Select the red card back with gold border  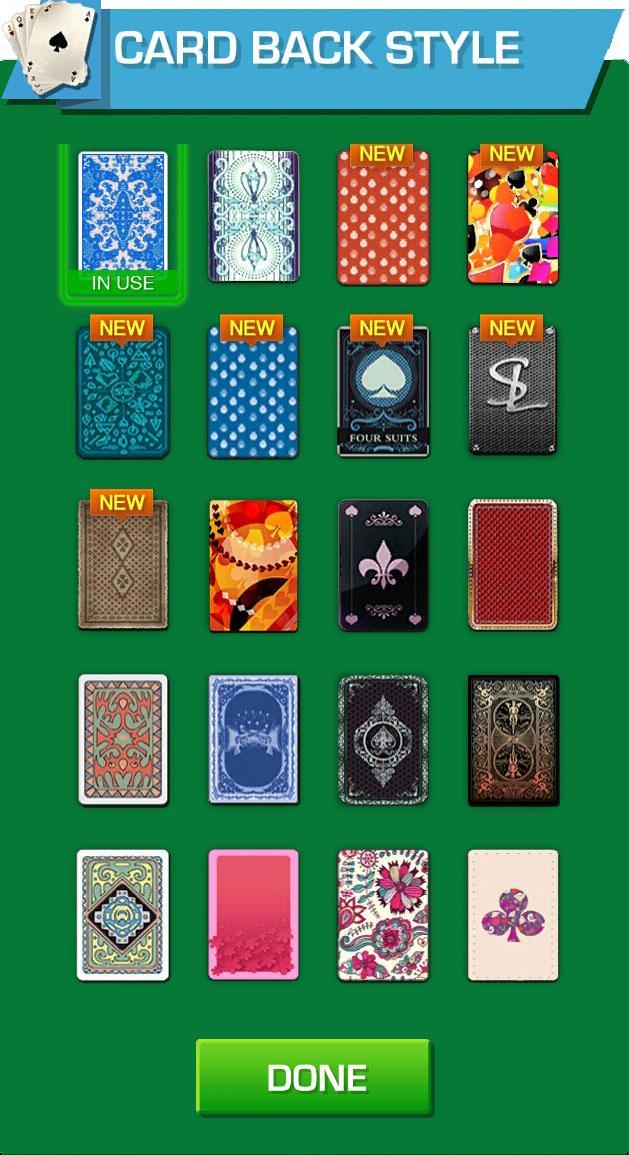(513, 566)
